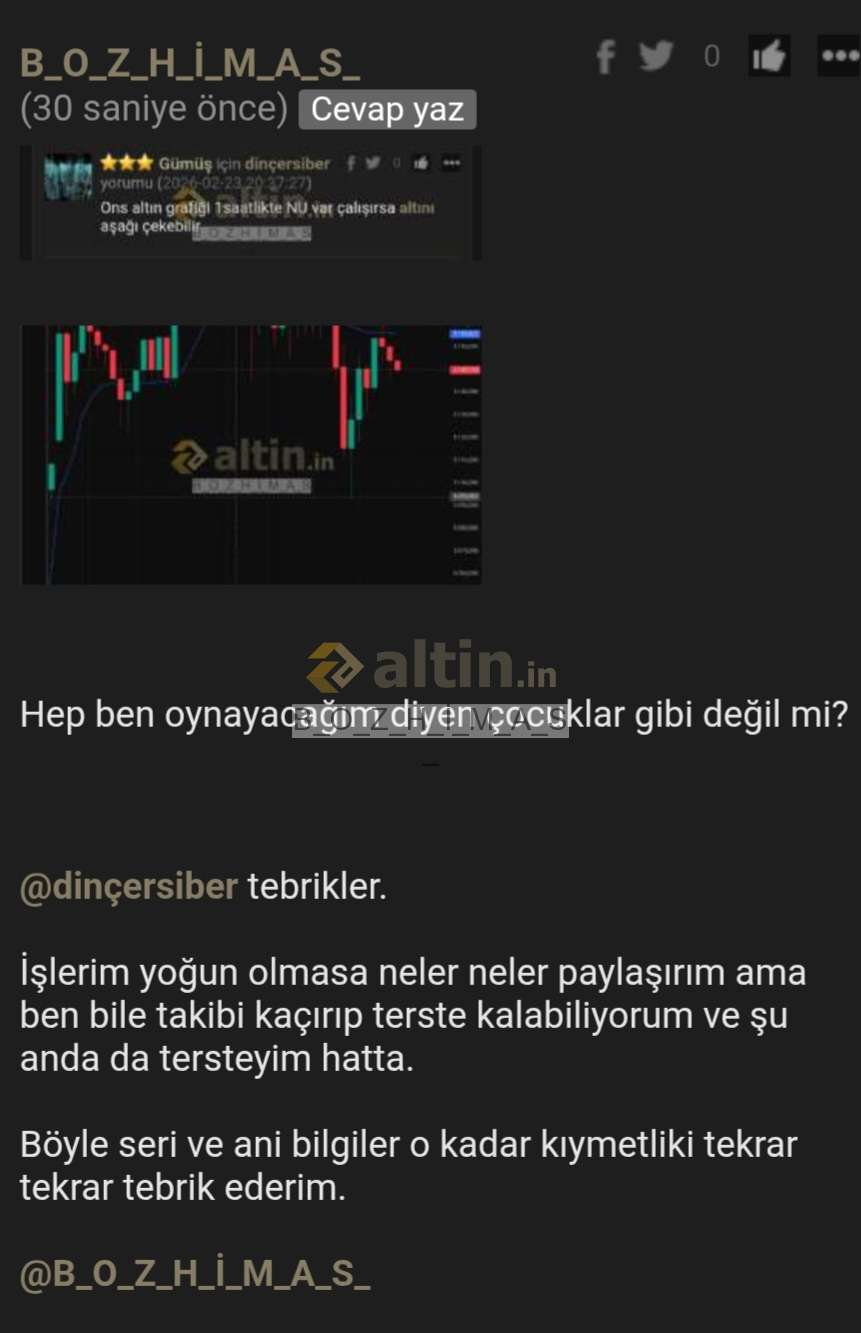The image size is (861, 1333).
Task: Open the three-dot overflow menu
Action: pyautogui.click(x=838, y=56)
